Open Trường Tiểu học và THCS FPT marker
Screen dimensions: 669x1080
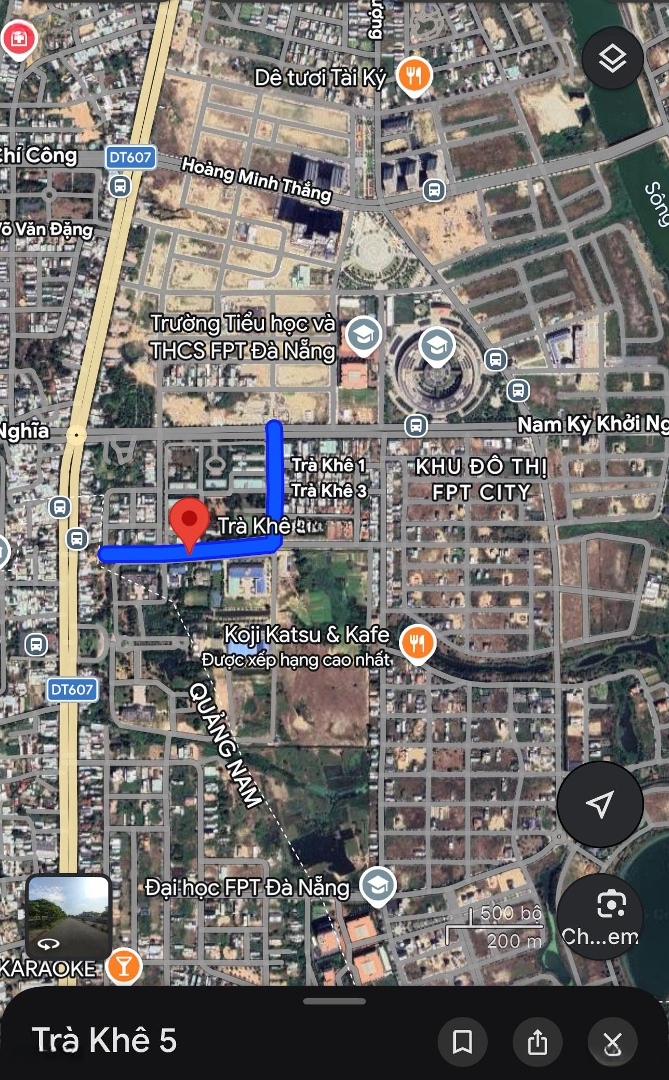coord(362,335)
